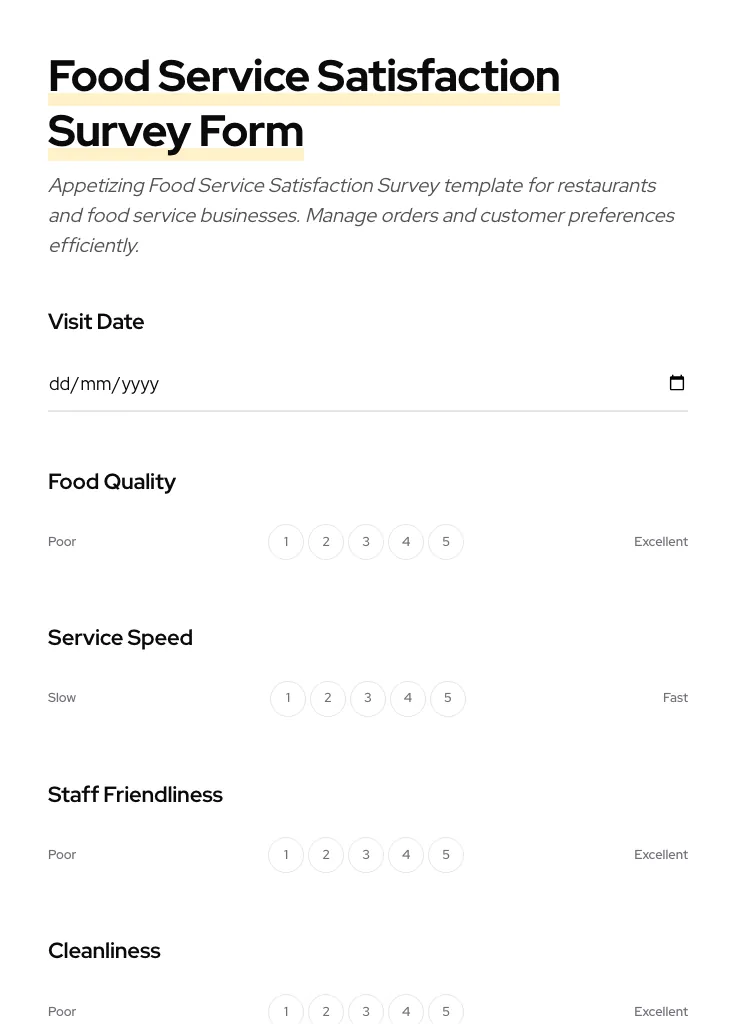Rate Food Quality as 1
Screen dimensions: 736x1024
286,541
